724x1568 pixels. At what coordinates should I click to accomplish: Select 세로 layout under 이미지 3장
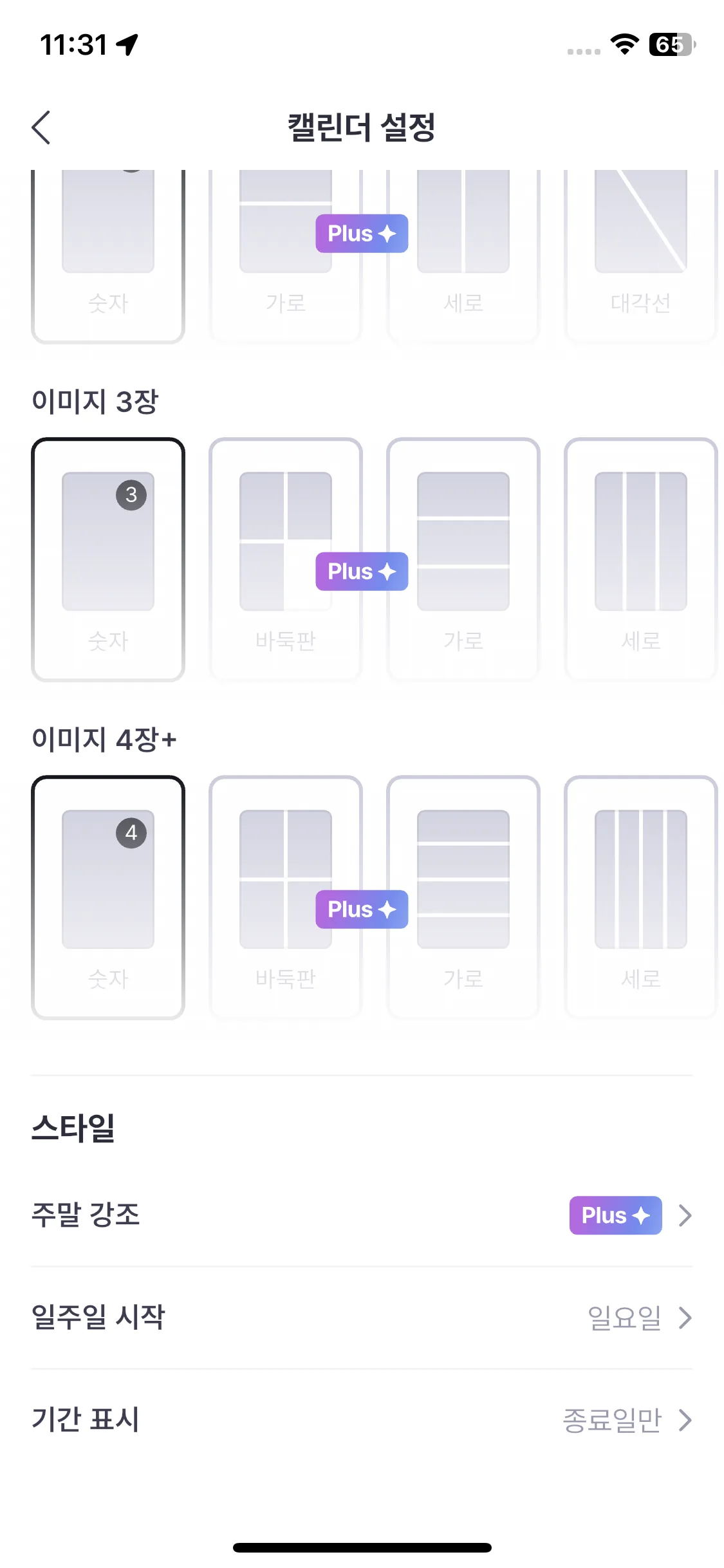[x=640, y=559]
